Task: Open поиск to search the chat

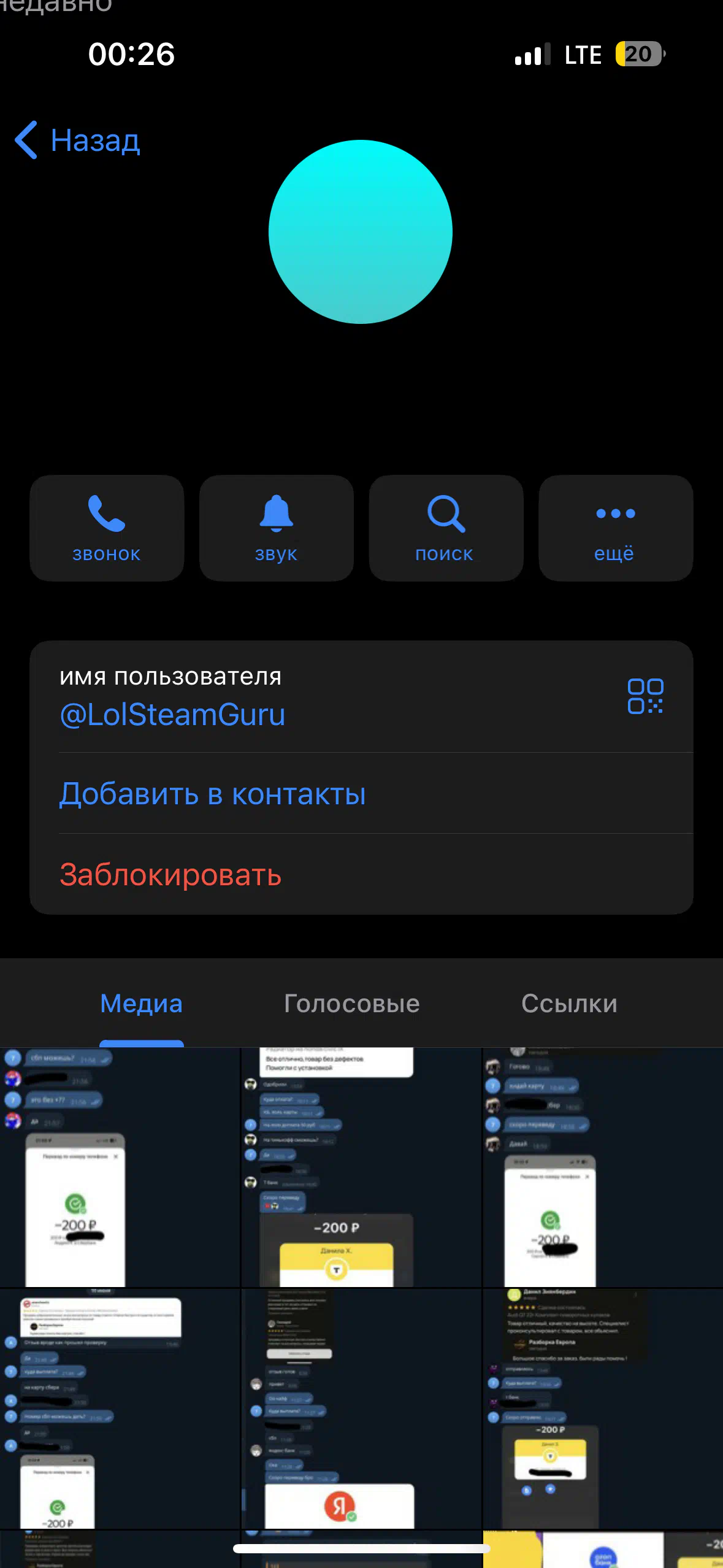Action: click(446, 528)
